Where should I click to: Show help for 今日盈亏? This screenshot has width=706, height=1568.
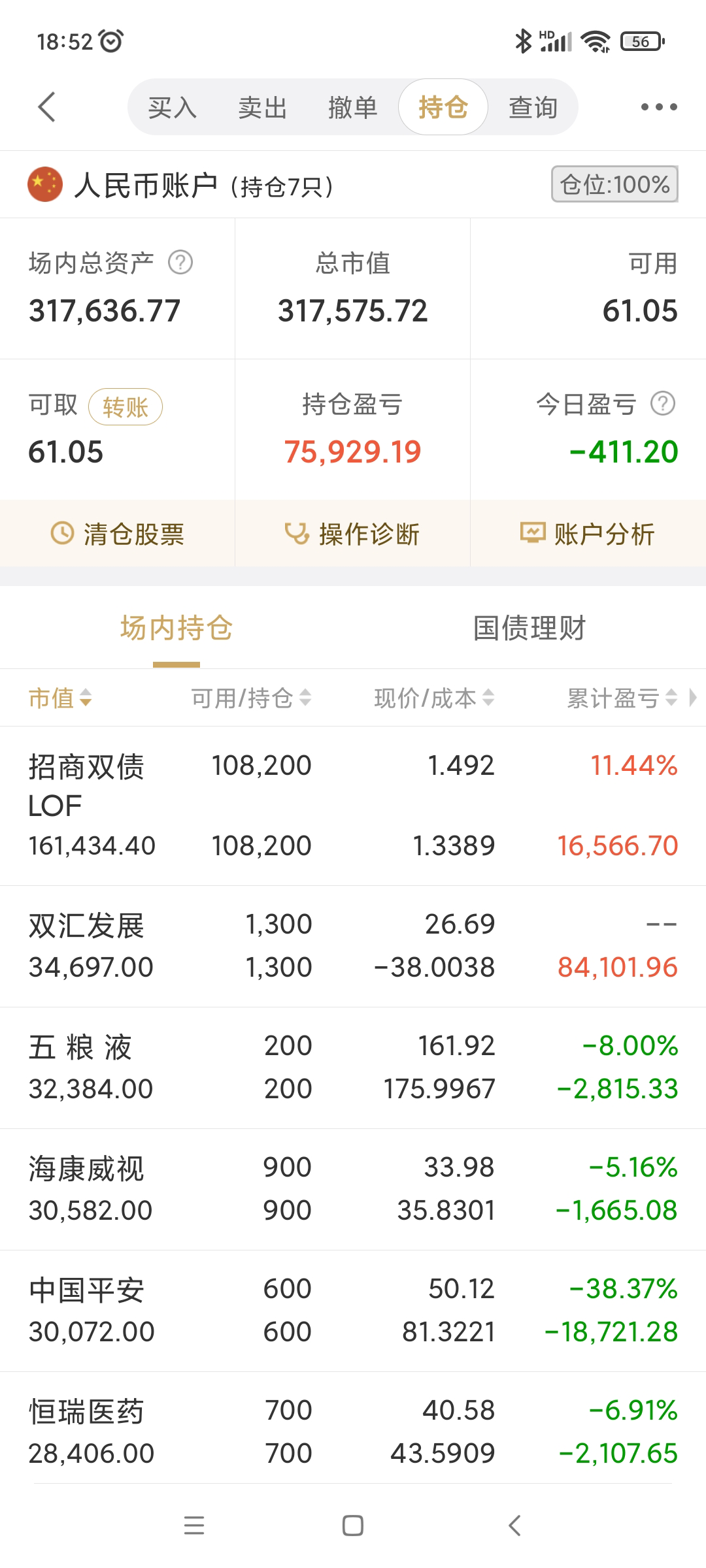[663, 404]
